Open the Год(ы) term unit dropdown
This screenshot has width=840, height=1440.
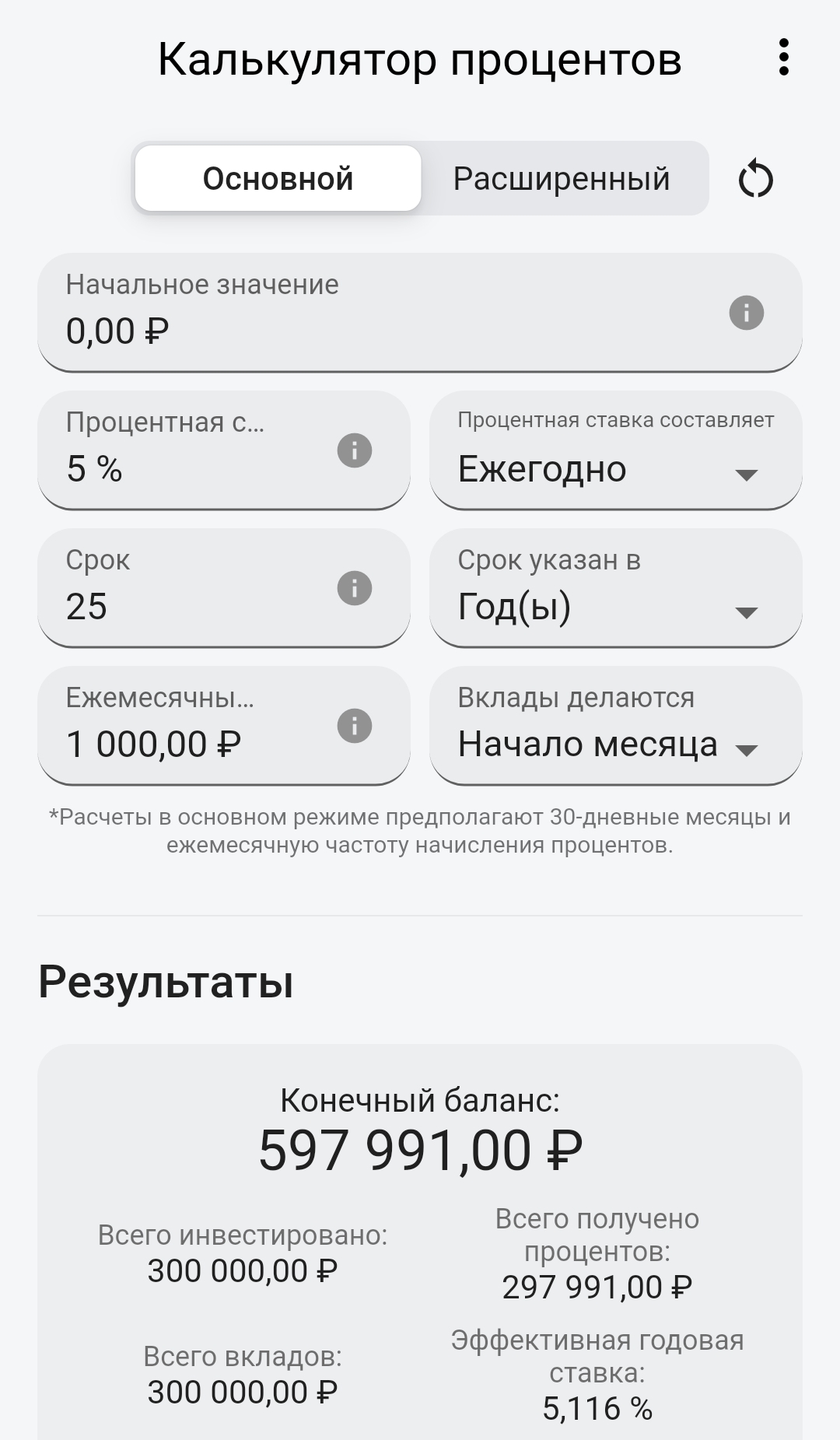[615, 589]
